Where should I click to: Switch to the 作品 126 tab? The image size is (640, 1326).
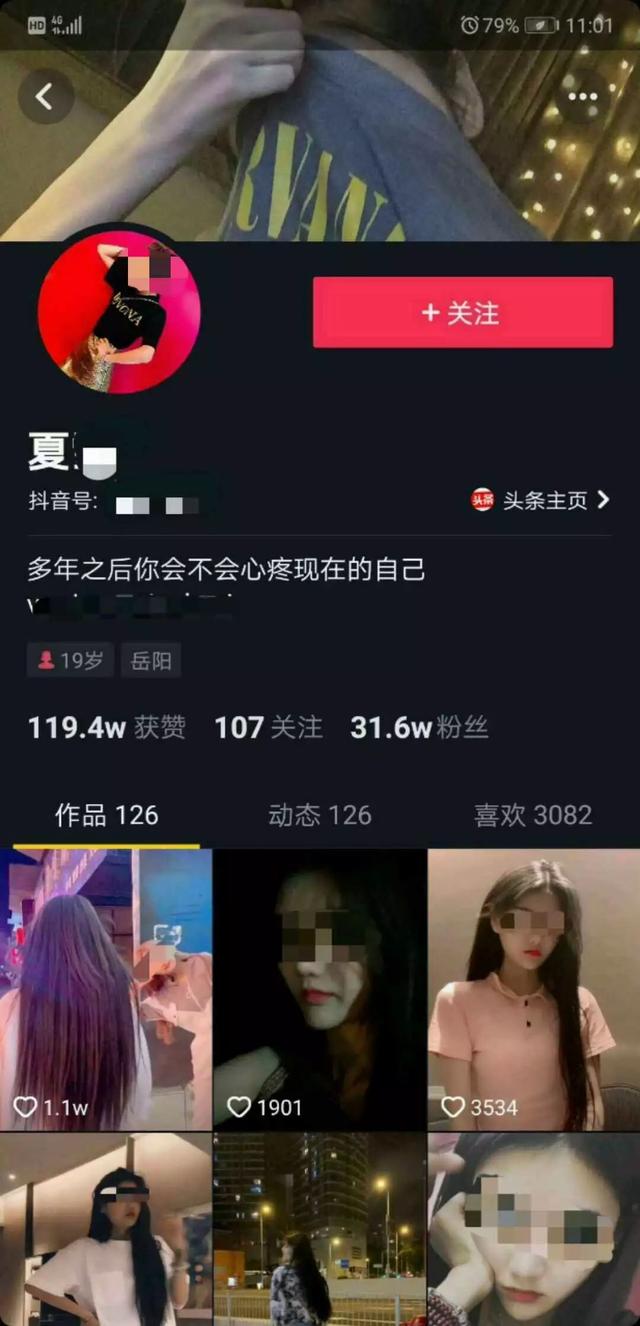tap(106, 815)
